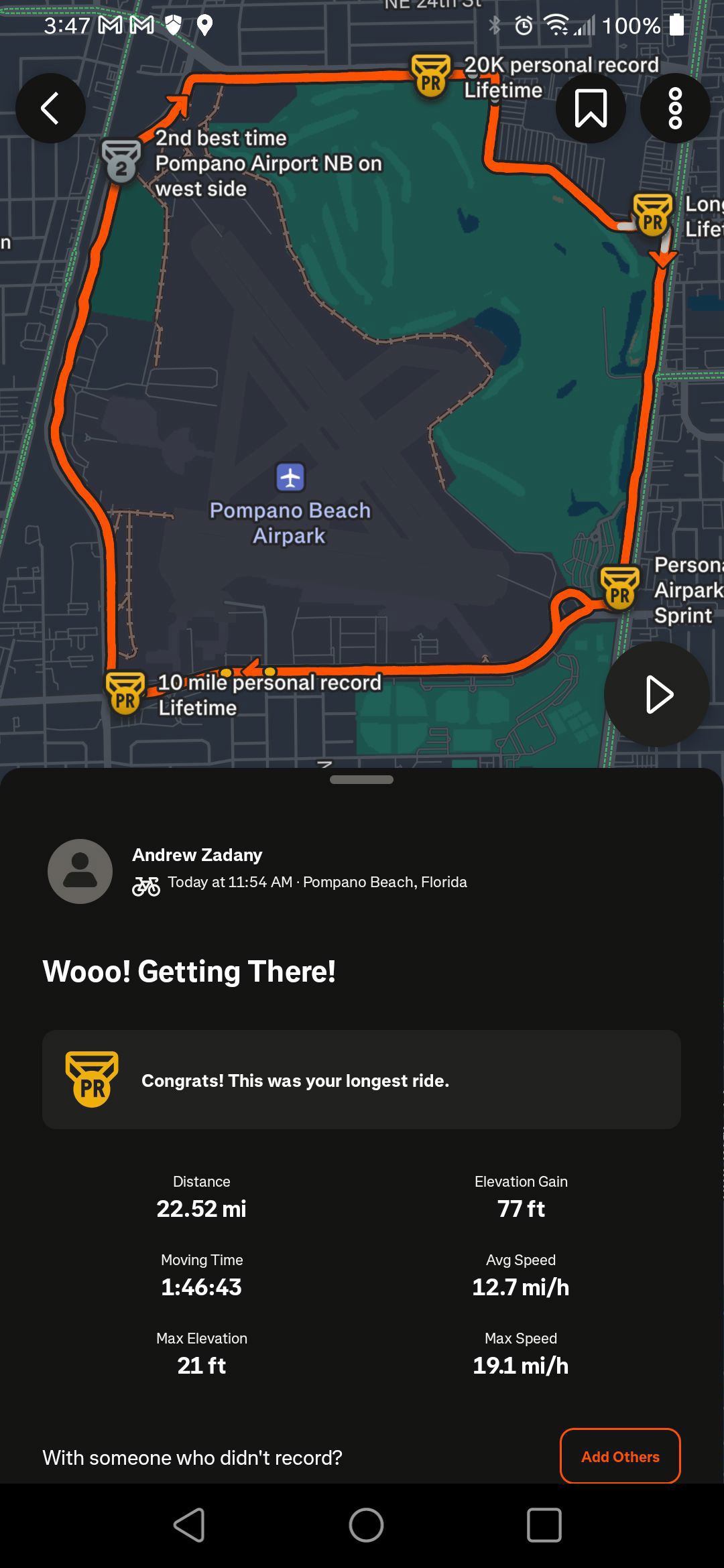Tap the 20K personal record badge
Screen dimensions: 724x1568
[430, 76]
